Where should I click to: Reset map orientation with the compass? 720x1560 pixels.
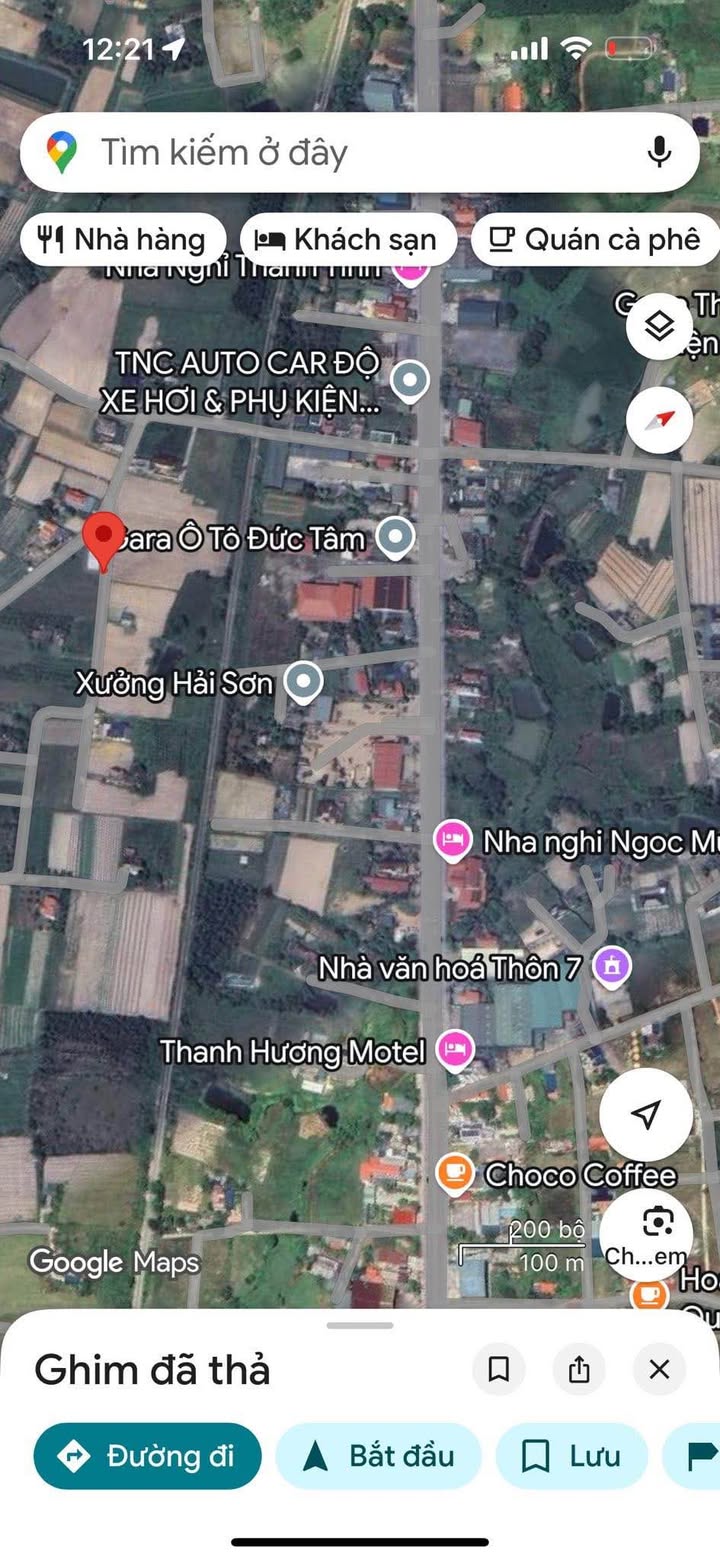659,420
